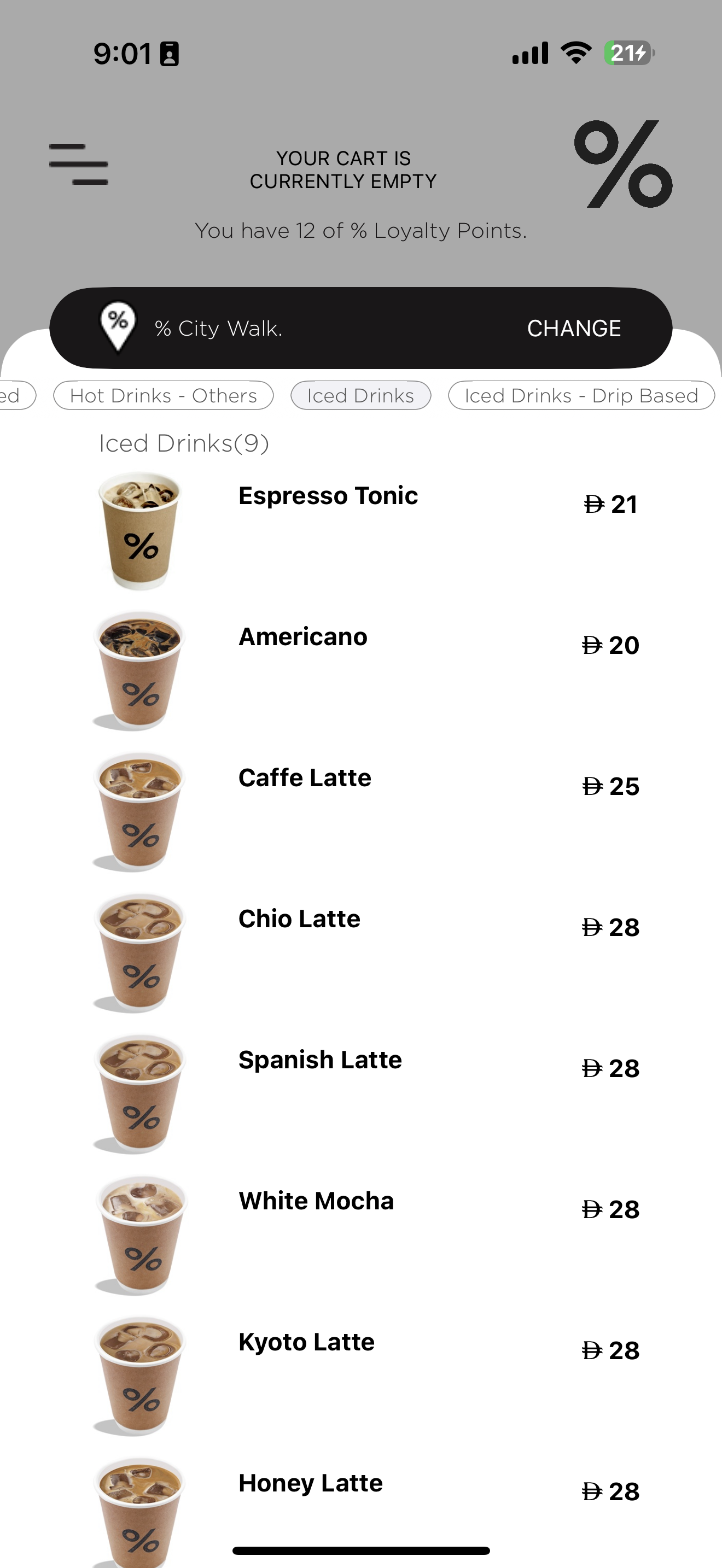Open Iced Drinks - Drip Based category
Image resolution: width=722 pixels, height=1568 pixels.
tap(580, 395)
